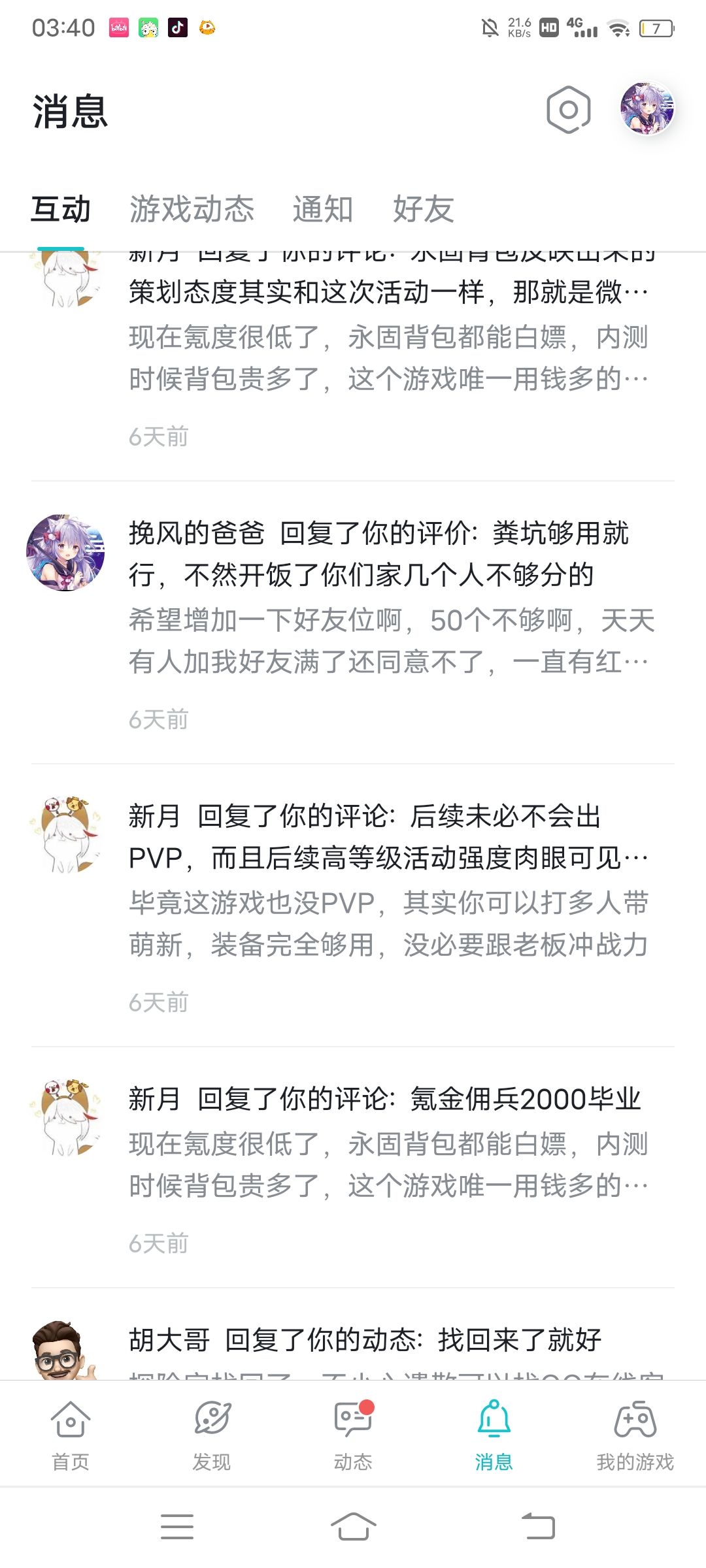Switch to the 游戏动态 tab

192,208
